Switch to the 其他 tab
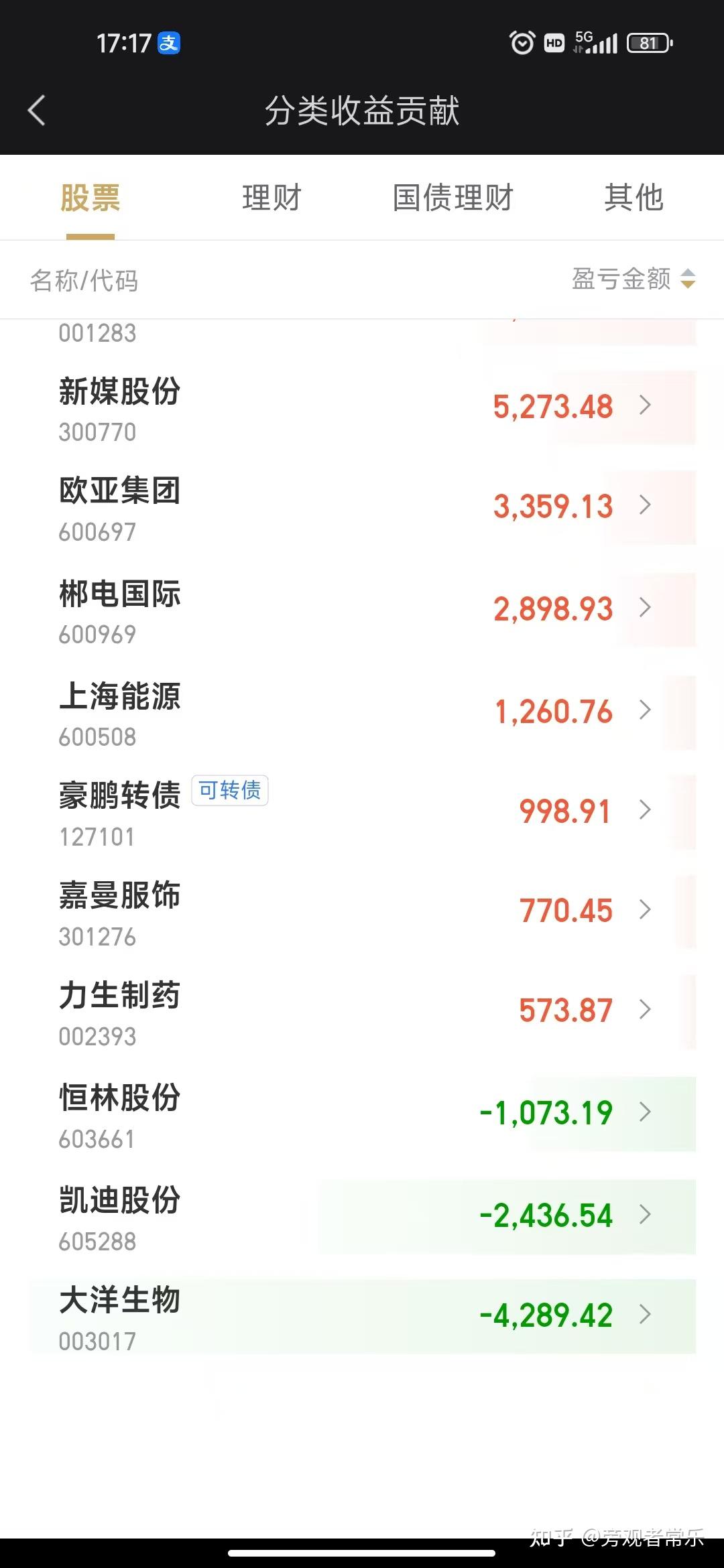The width and height of the screenshot is (724, 1568). tap(633, 198)
